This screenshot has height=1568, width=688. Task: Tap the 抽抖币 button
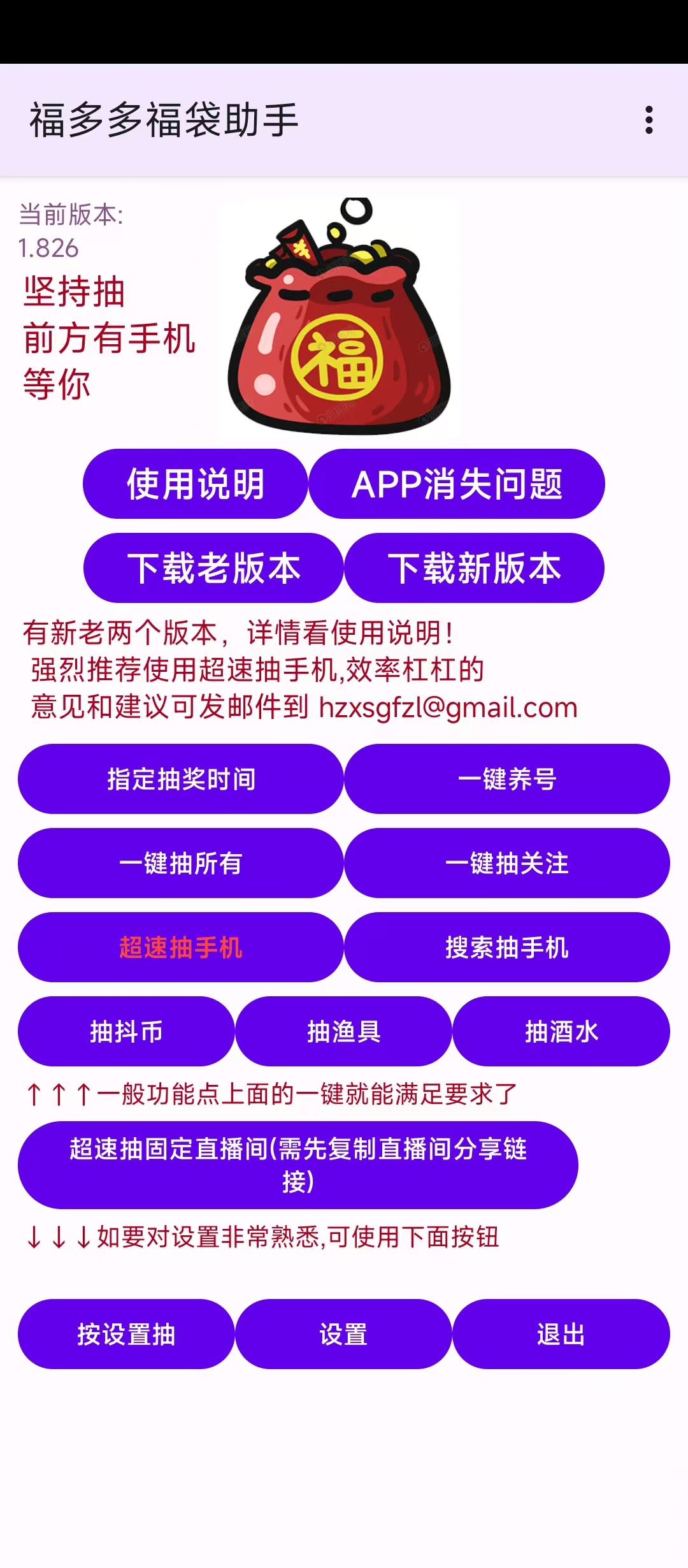coord(126,1031)
